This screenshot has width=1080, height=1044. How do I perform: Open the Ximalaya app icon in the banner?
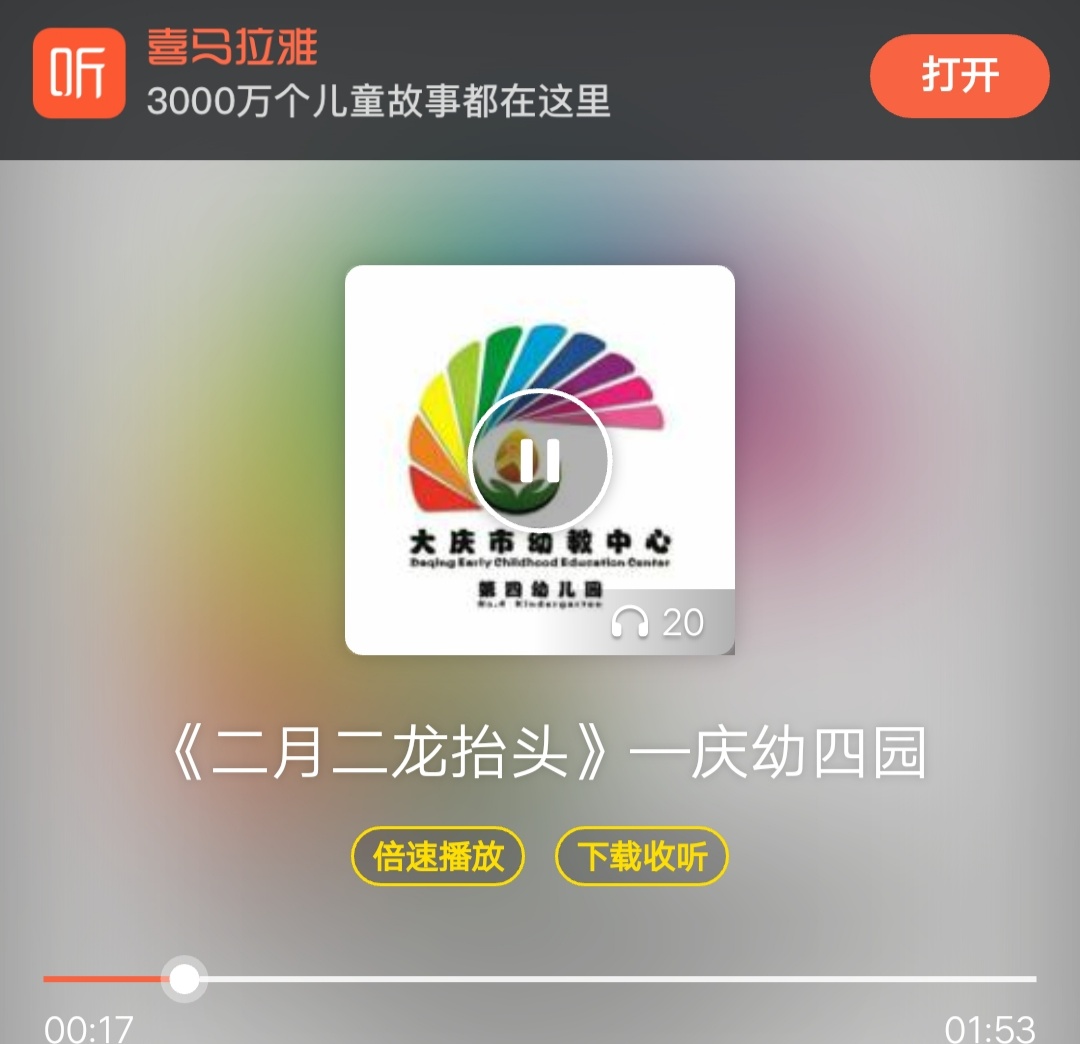coord(79,73)
